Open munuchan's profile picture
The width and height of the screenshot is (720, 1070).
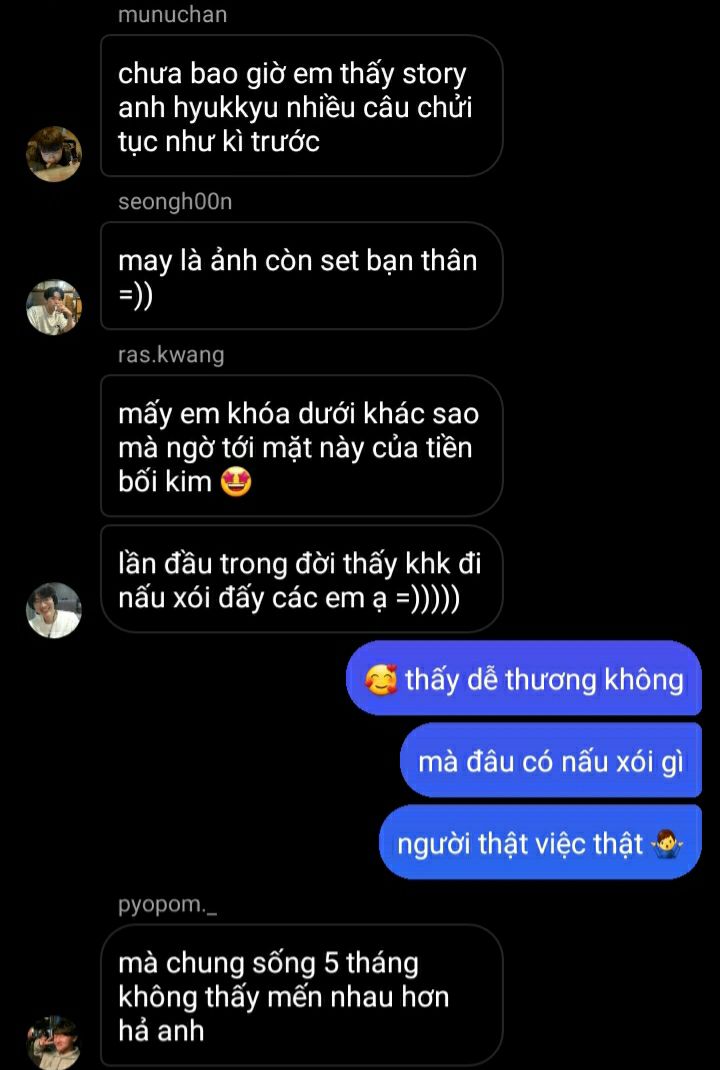pyautogui.click(x=53, y=154)
